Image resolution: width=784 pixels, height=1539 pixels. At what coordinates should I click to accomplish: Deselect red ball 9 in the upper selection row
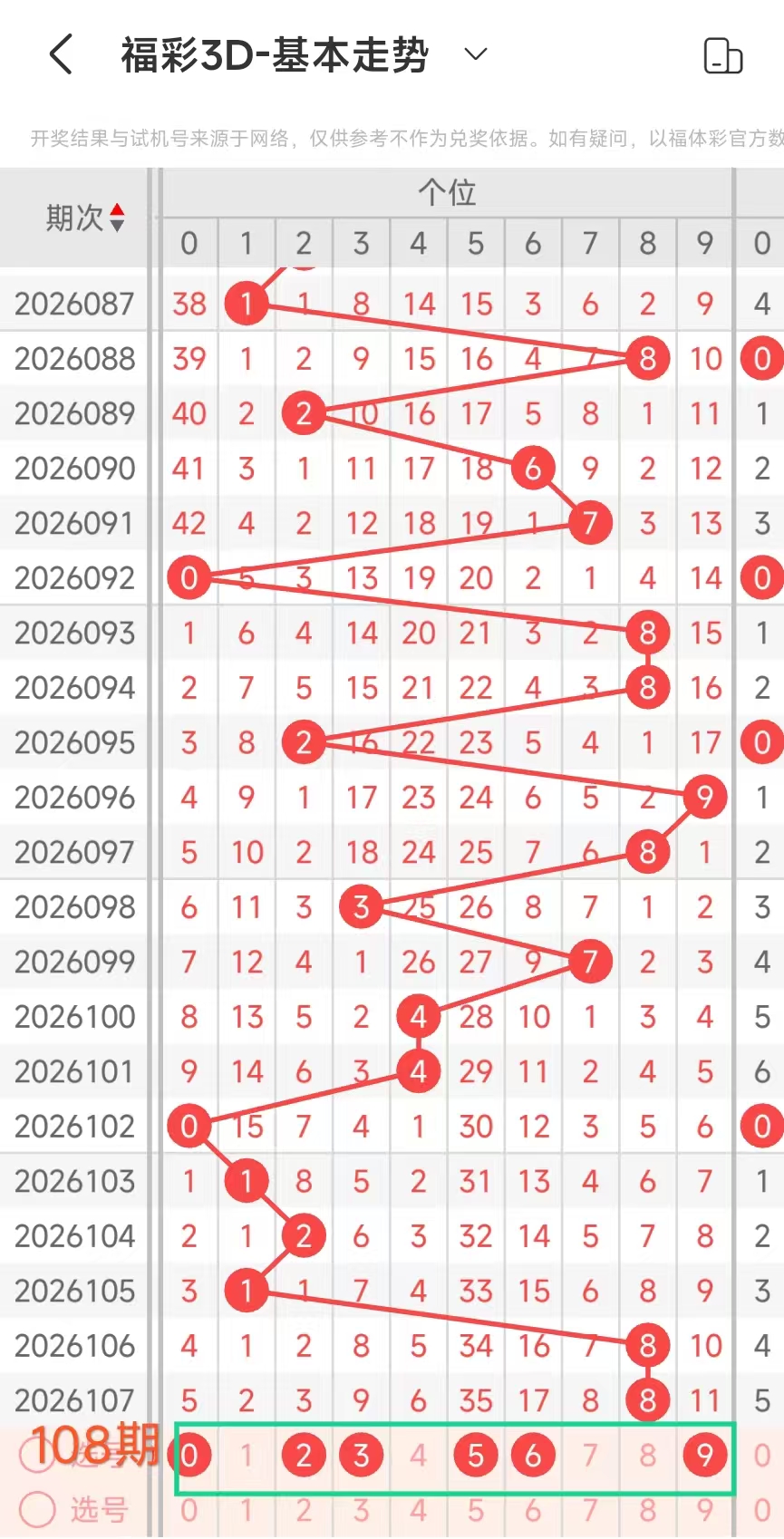click(704, 1456)
